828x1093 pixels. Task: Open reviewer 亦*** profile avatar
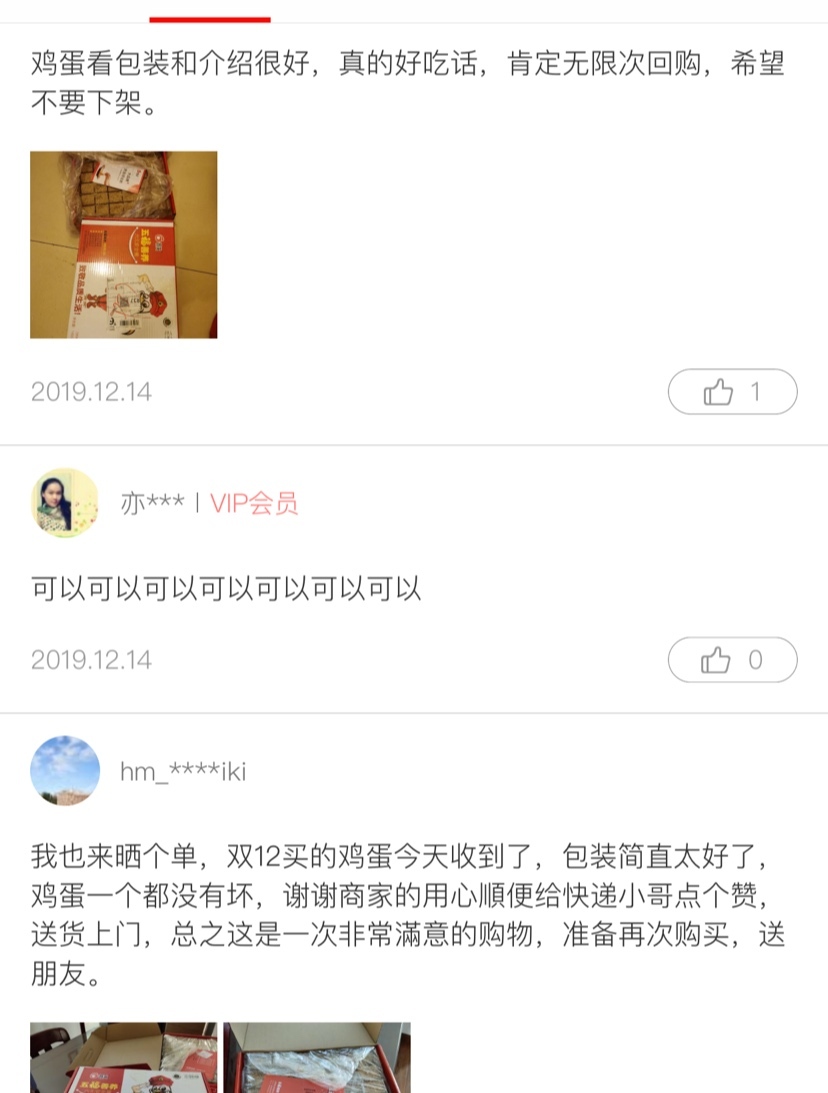[65, 503]
